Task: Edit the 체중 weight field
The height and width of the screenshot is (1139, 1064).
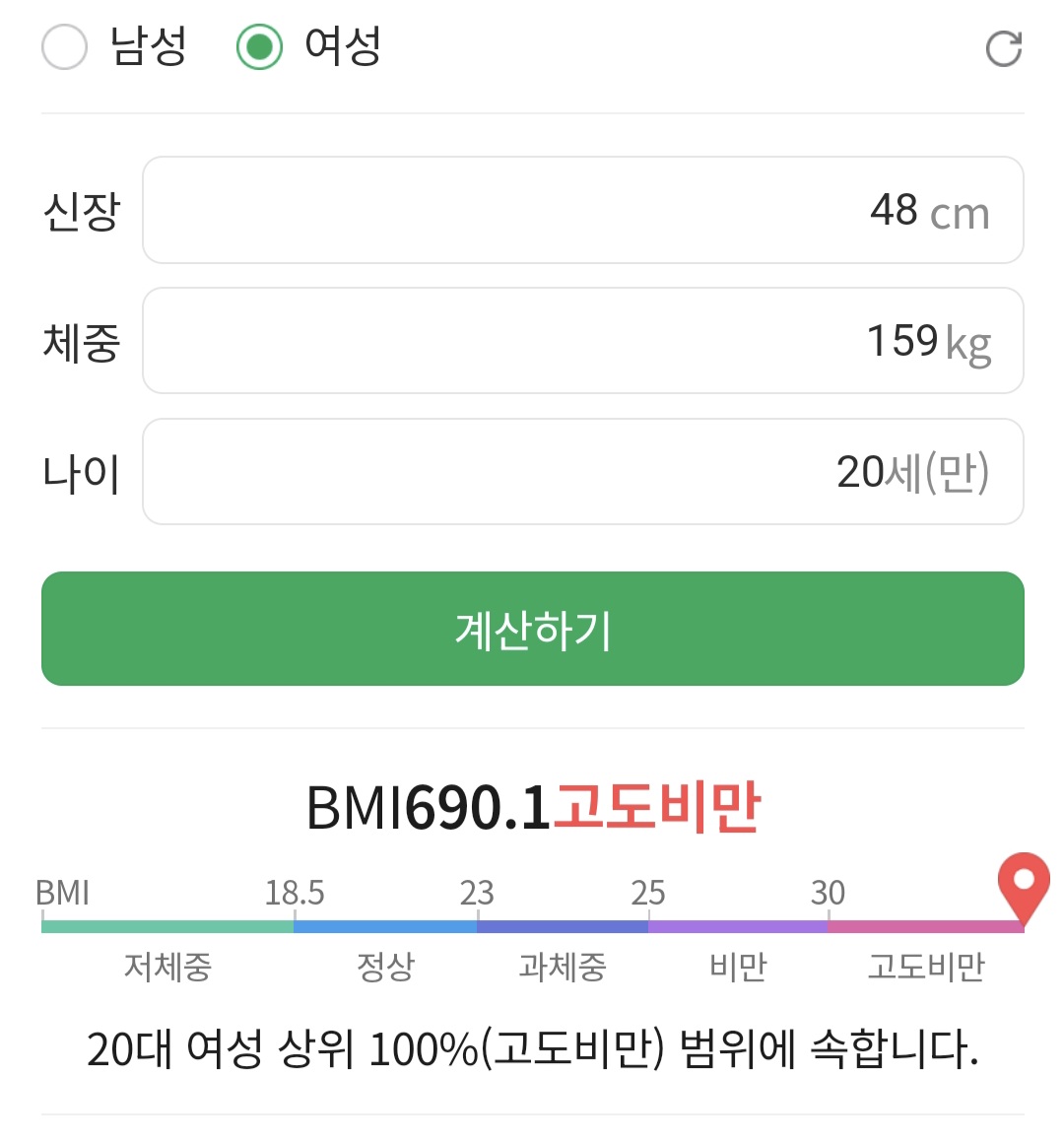Action: 582,341
